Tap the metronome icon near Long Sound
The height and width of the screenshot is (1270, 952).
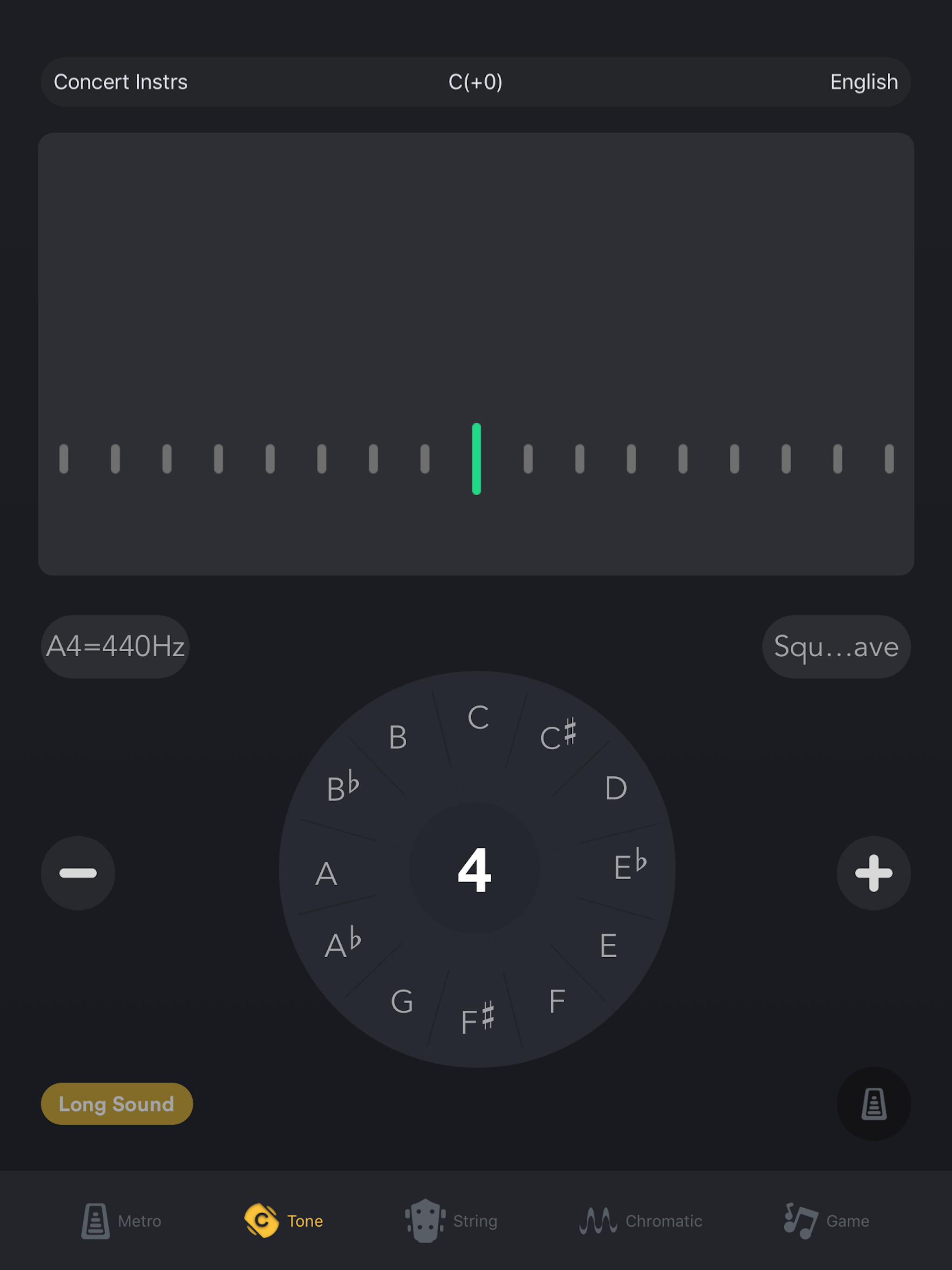click(x=873, y=1104)
